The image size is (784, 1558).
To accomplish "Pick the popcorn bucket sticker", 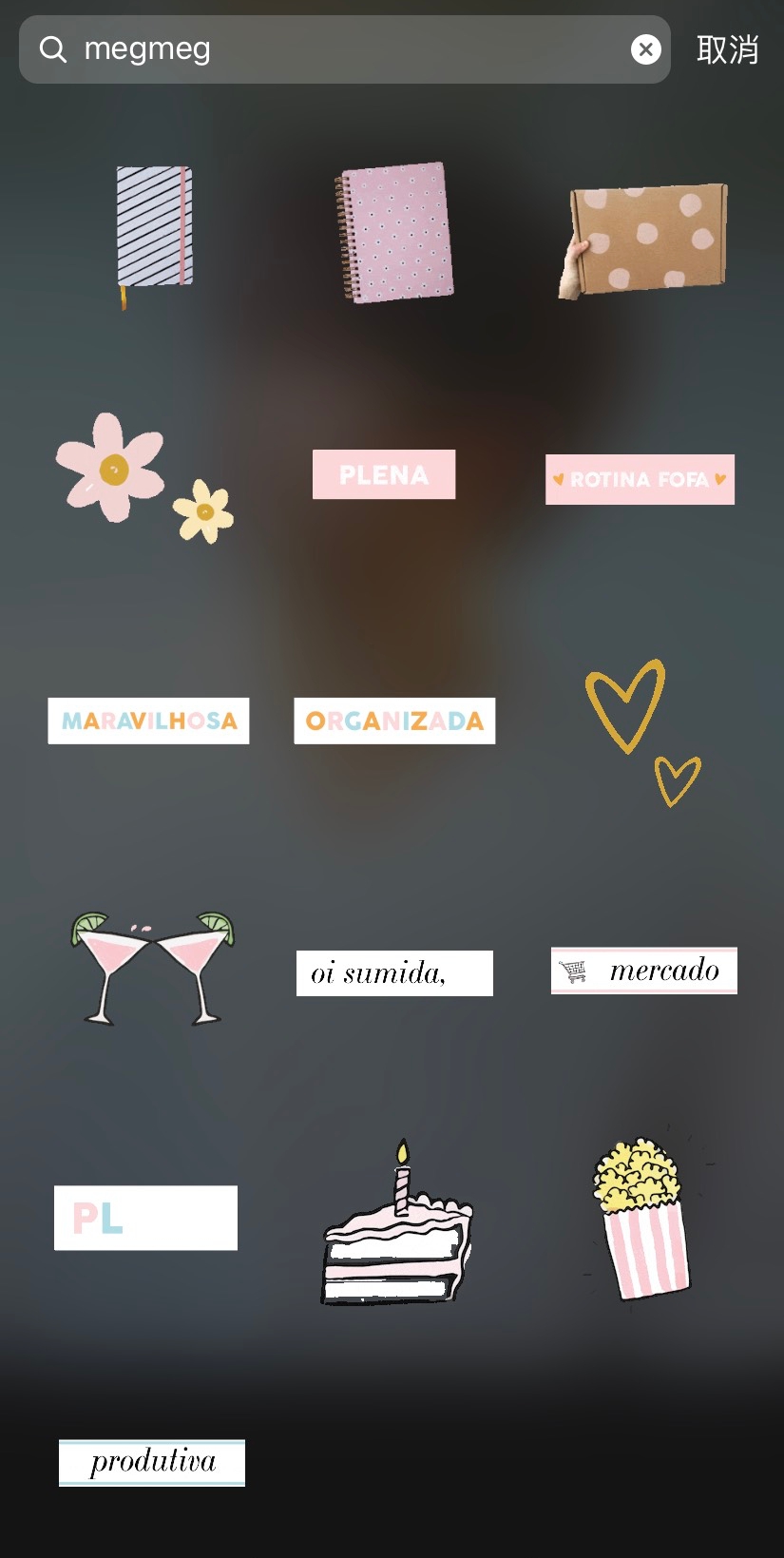I will (638, 1221).
